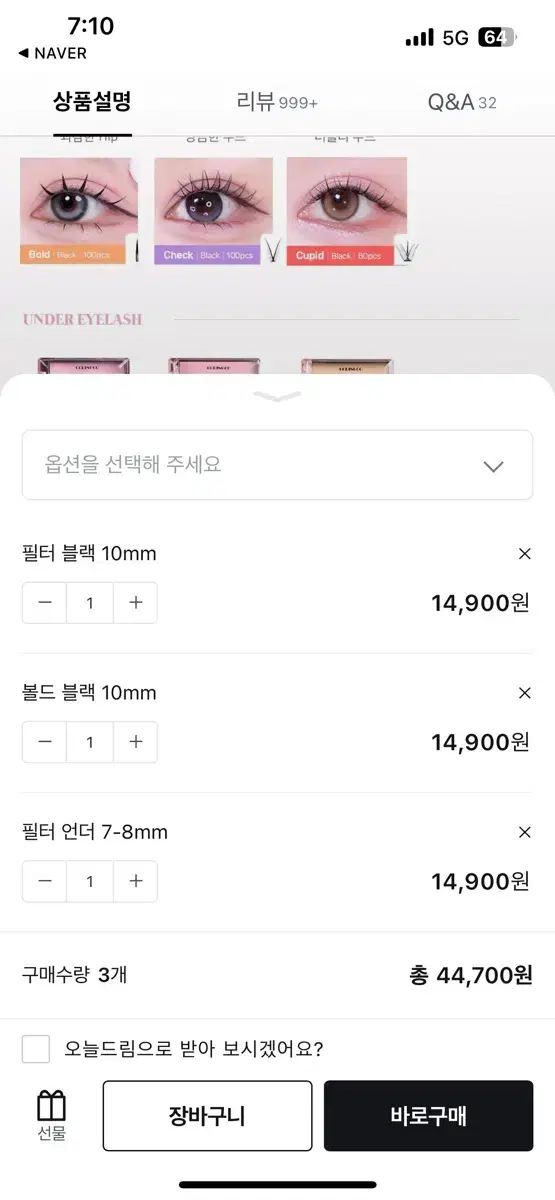Decrease quantity of 필터 언더 7-8mm
This screenshot has height=1200, width=555.
coord(45,881)
